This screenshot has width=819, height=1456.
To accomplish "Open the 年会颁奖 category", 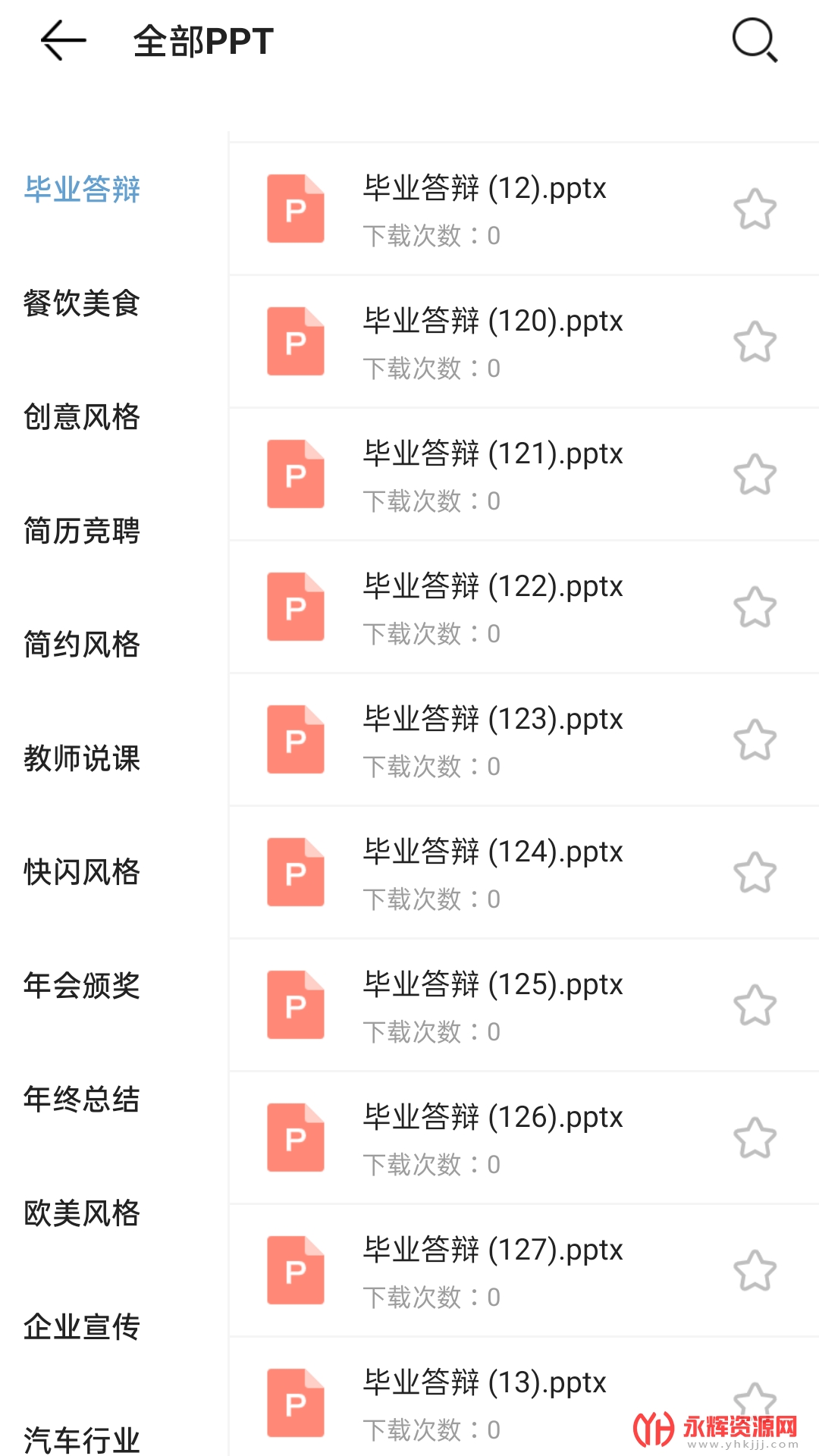I will (82, 986).
